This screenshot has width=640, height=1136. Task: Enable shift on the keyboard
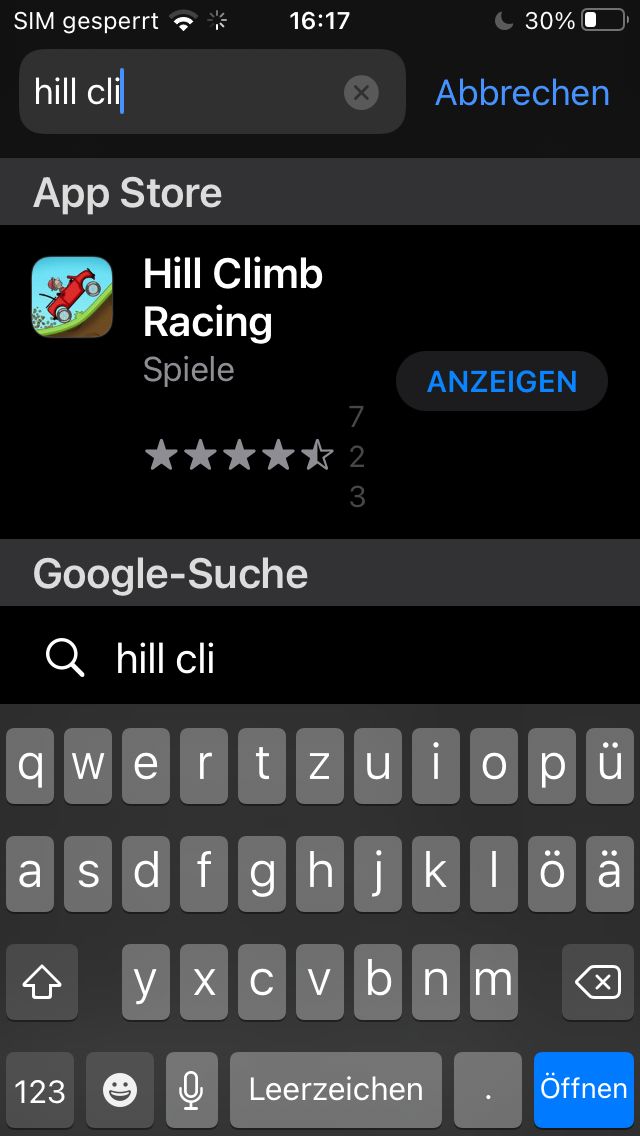tap(42, 983)
